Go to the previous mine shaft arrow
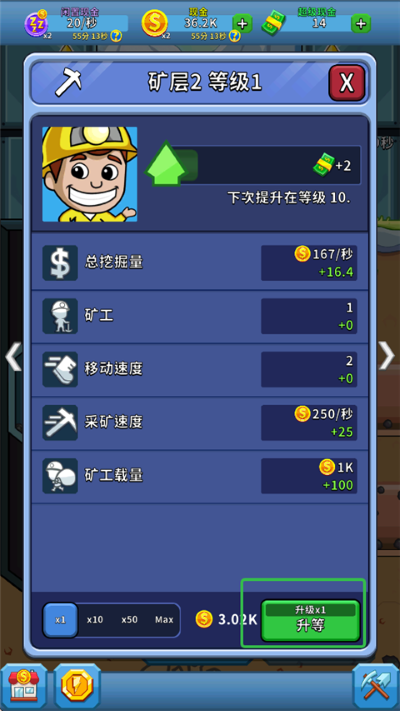This screenshot has height=711, width=400. coord(13,356)
